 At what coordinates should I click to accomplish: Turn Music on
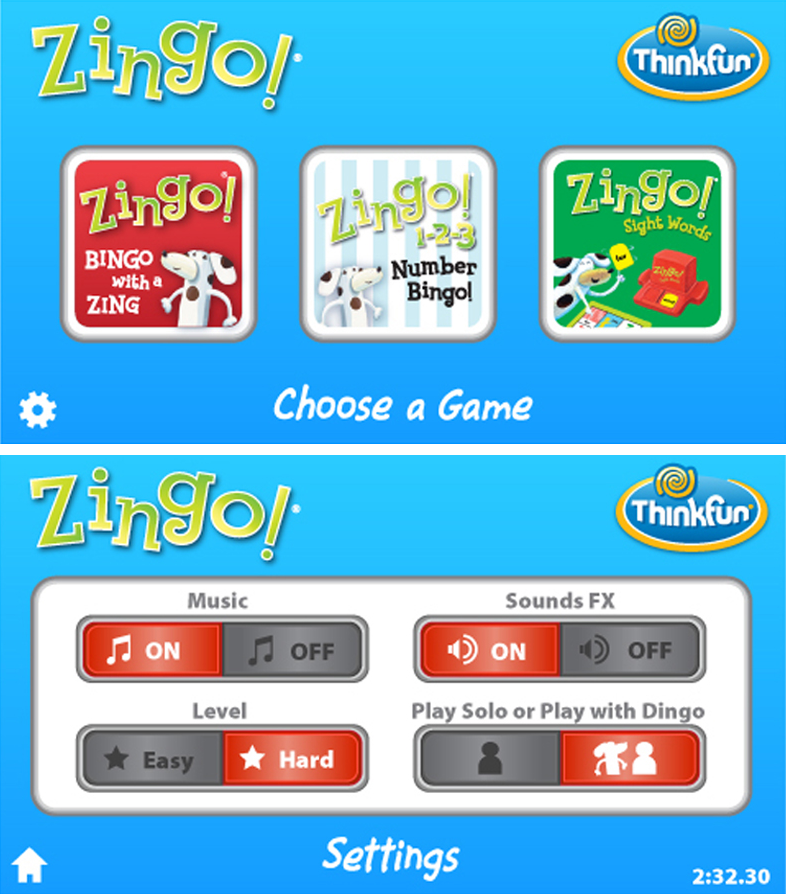tap(152, 650)
